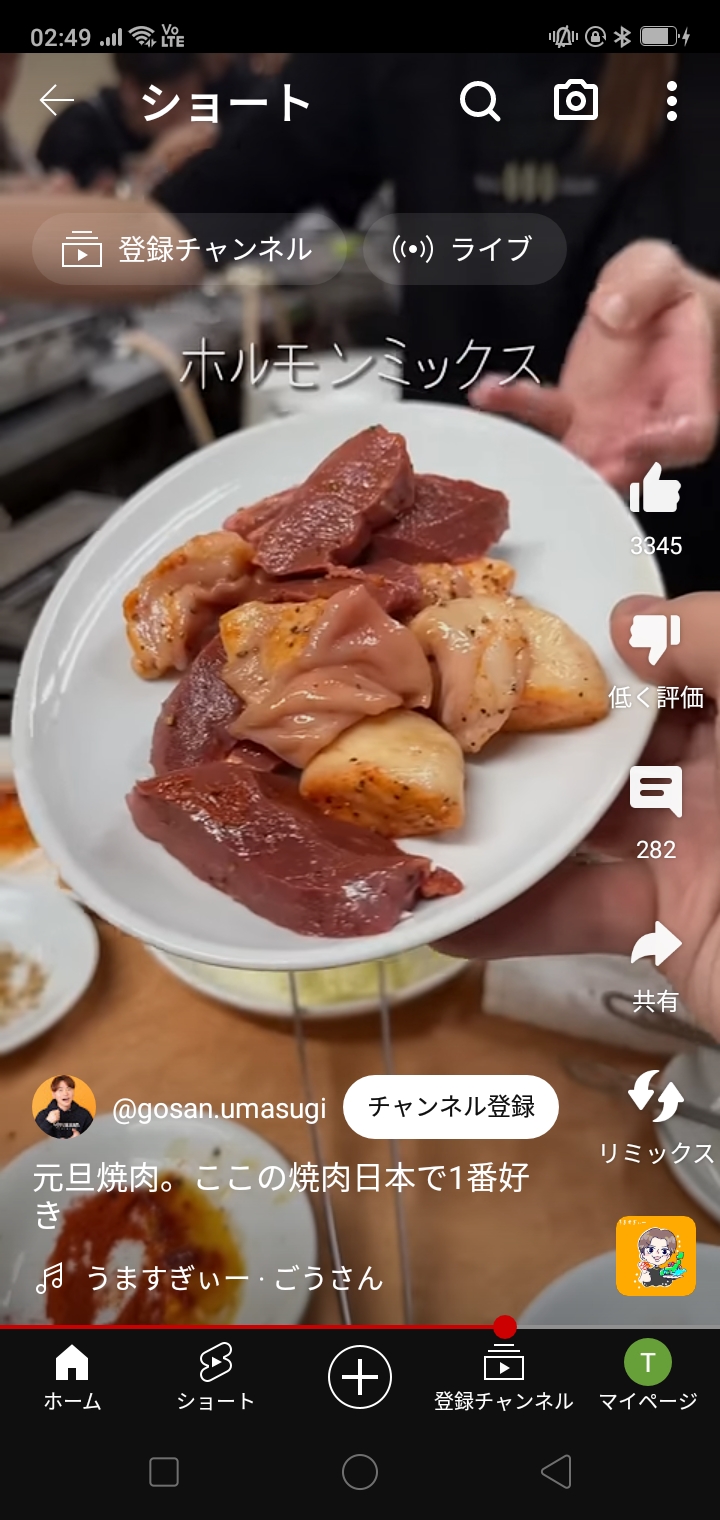The width and height of the screenshot is (720, 1520).
Task: Visit the @gosan.umasugi channel
Action: (x=218, y=1108)
